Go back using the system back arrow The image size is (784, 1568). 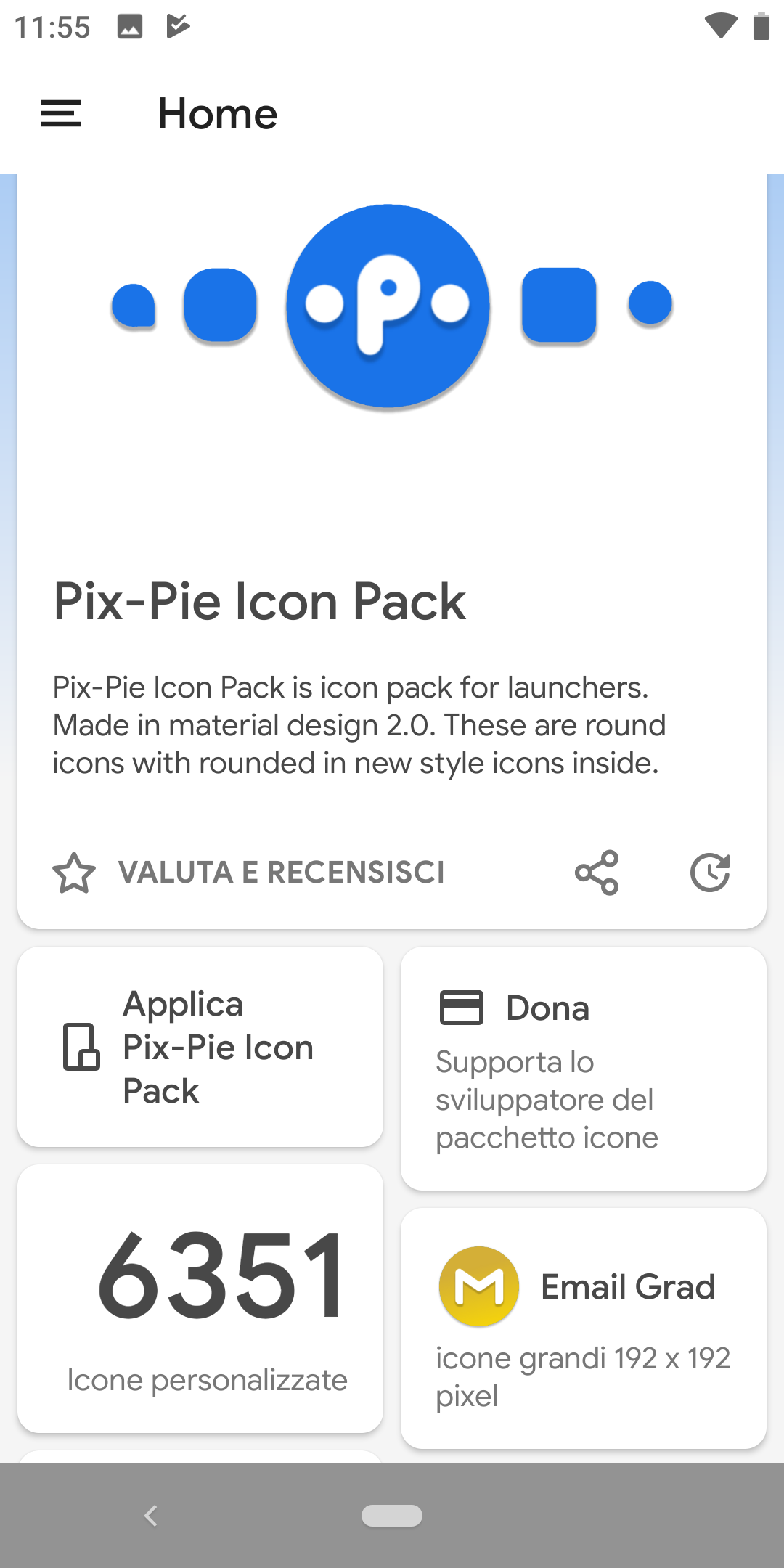click(151, 1516)
